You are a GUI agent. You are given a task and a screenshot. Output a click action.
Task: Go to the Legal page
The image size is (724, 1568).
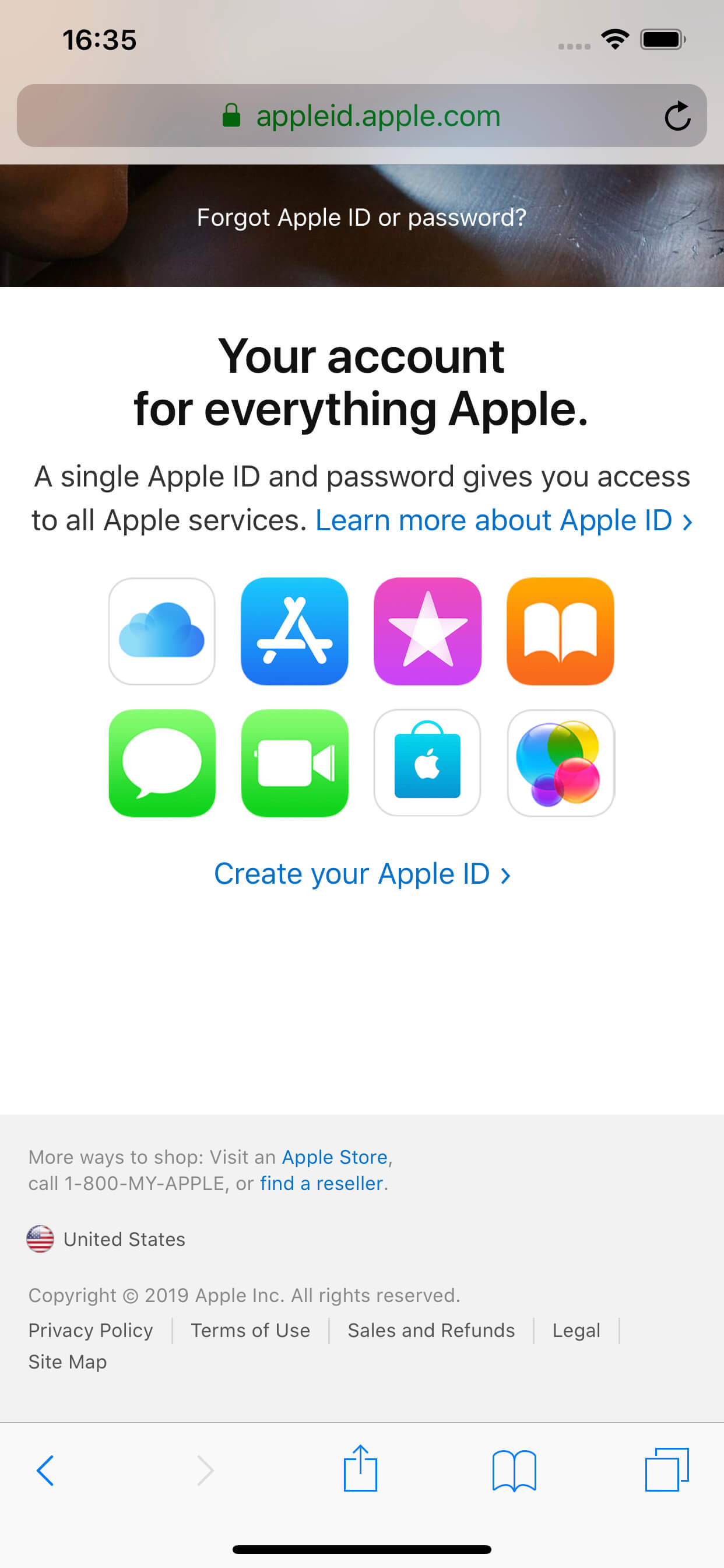click(576, 1331)
